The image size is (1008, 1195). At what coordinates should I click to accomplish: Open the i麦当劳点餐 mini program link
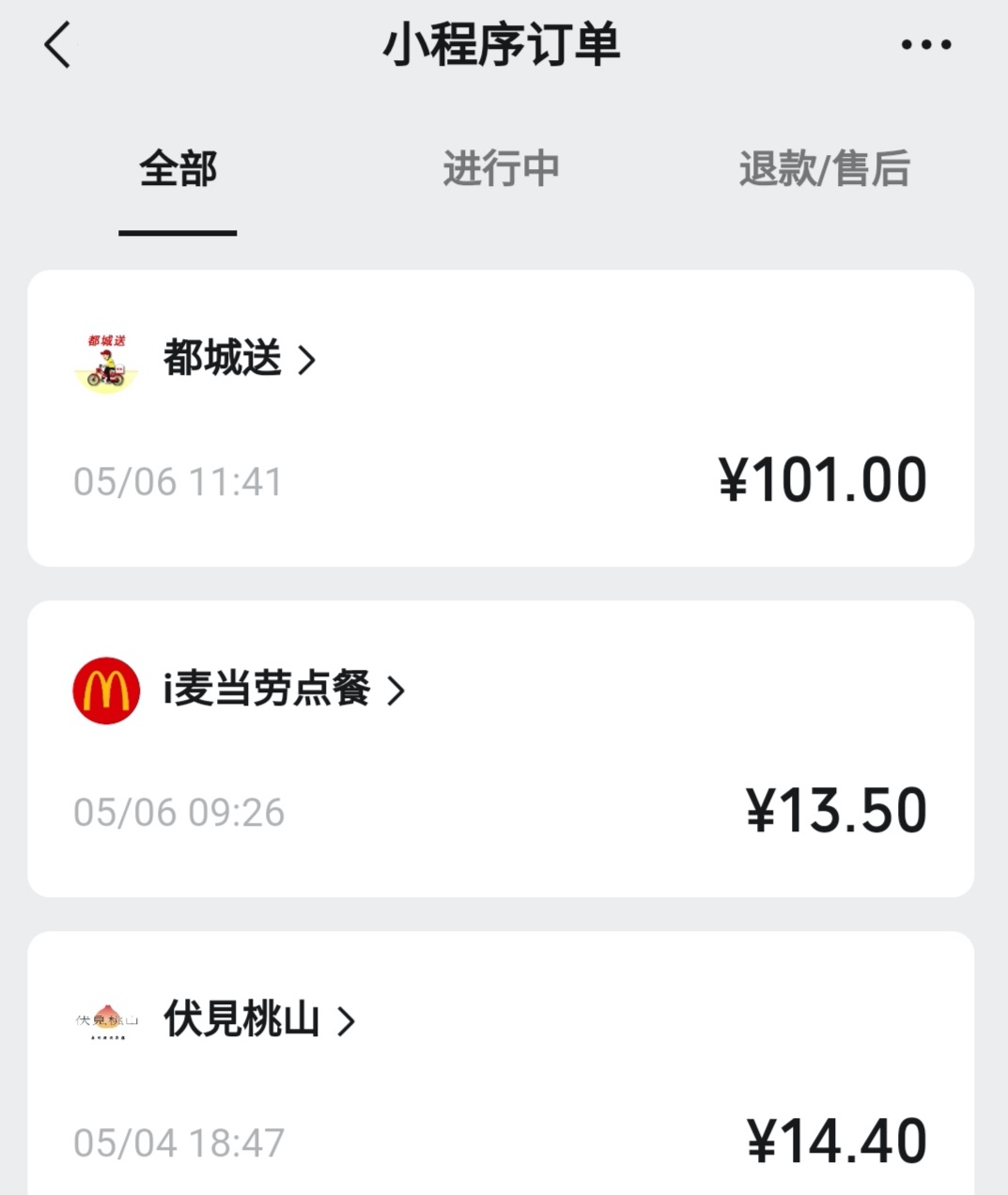(284, 691)
